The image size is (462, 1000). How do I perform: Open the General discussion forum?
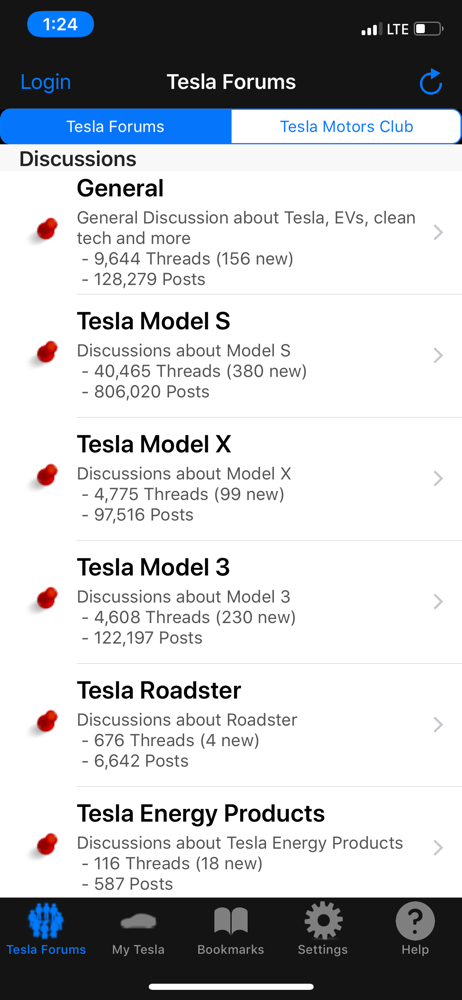coord(231,233)
